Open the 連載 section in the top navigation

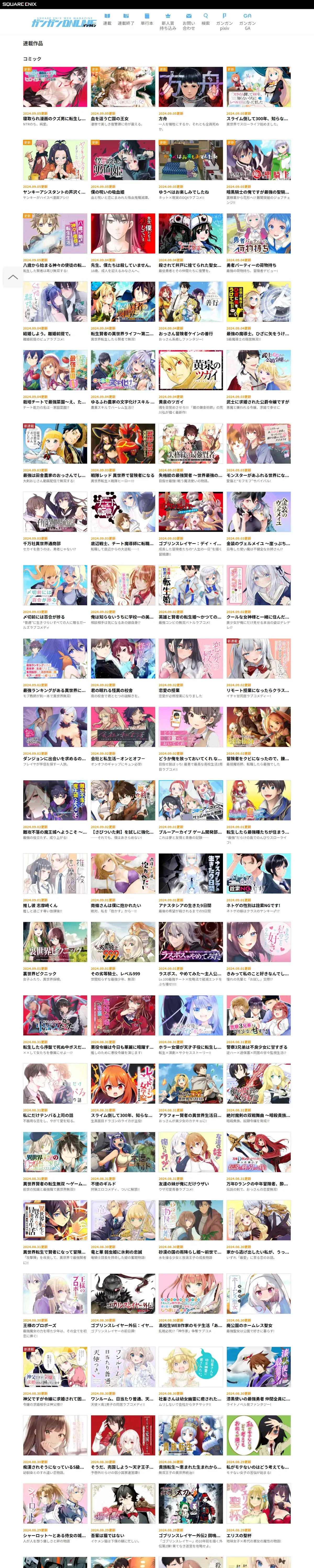pyautogui.click(x=107, y=20)
